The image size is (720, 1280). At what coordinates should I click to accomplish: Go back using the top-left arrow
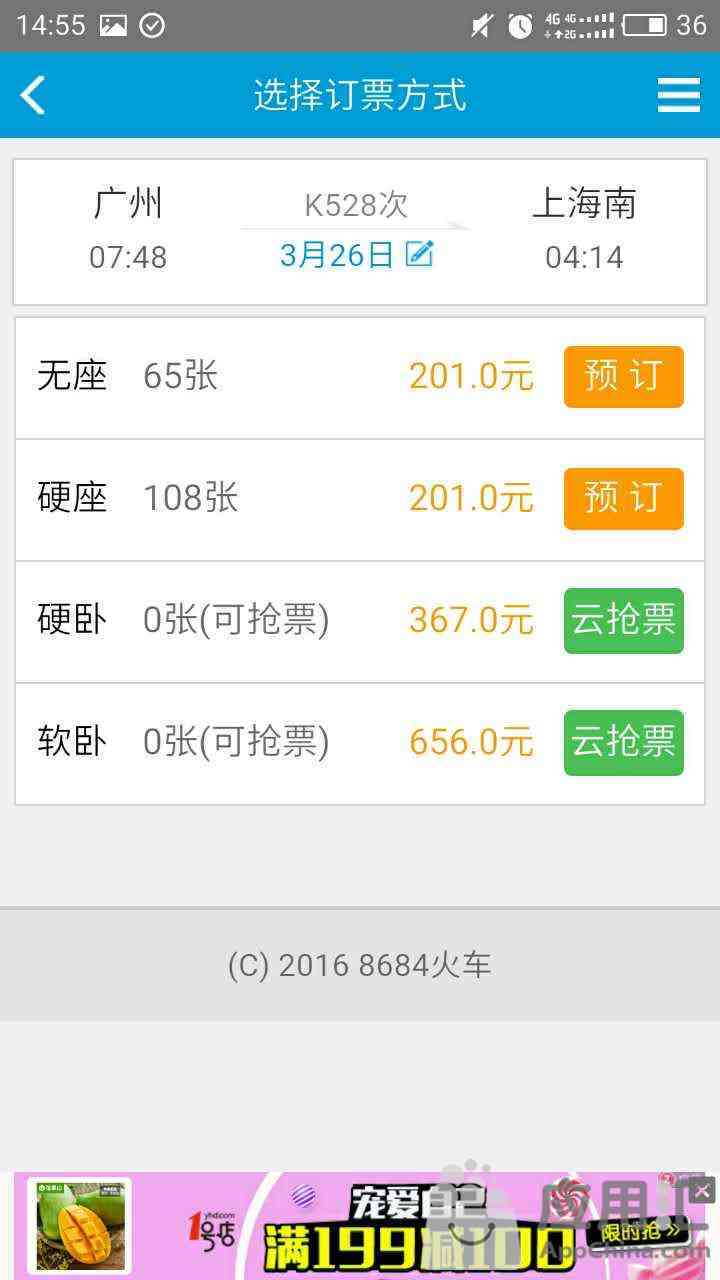pos(33,96)
